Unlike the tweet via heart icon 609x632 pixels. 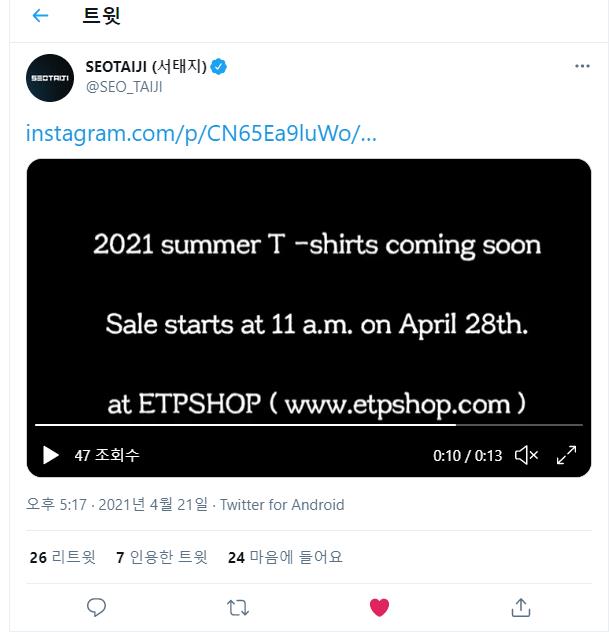pos(379,607)
